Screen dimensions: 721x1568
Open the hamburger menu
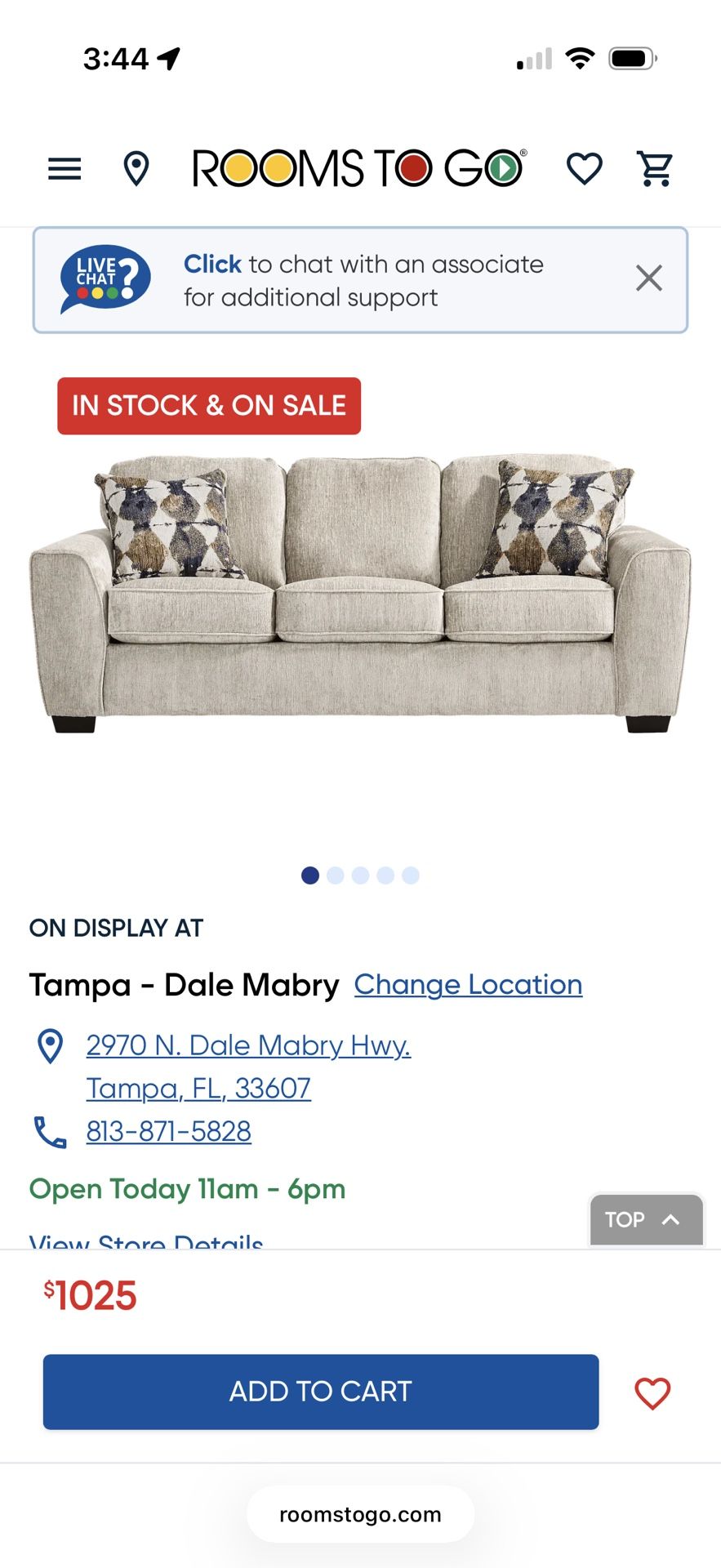[65, 169]
